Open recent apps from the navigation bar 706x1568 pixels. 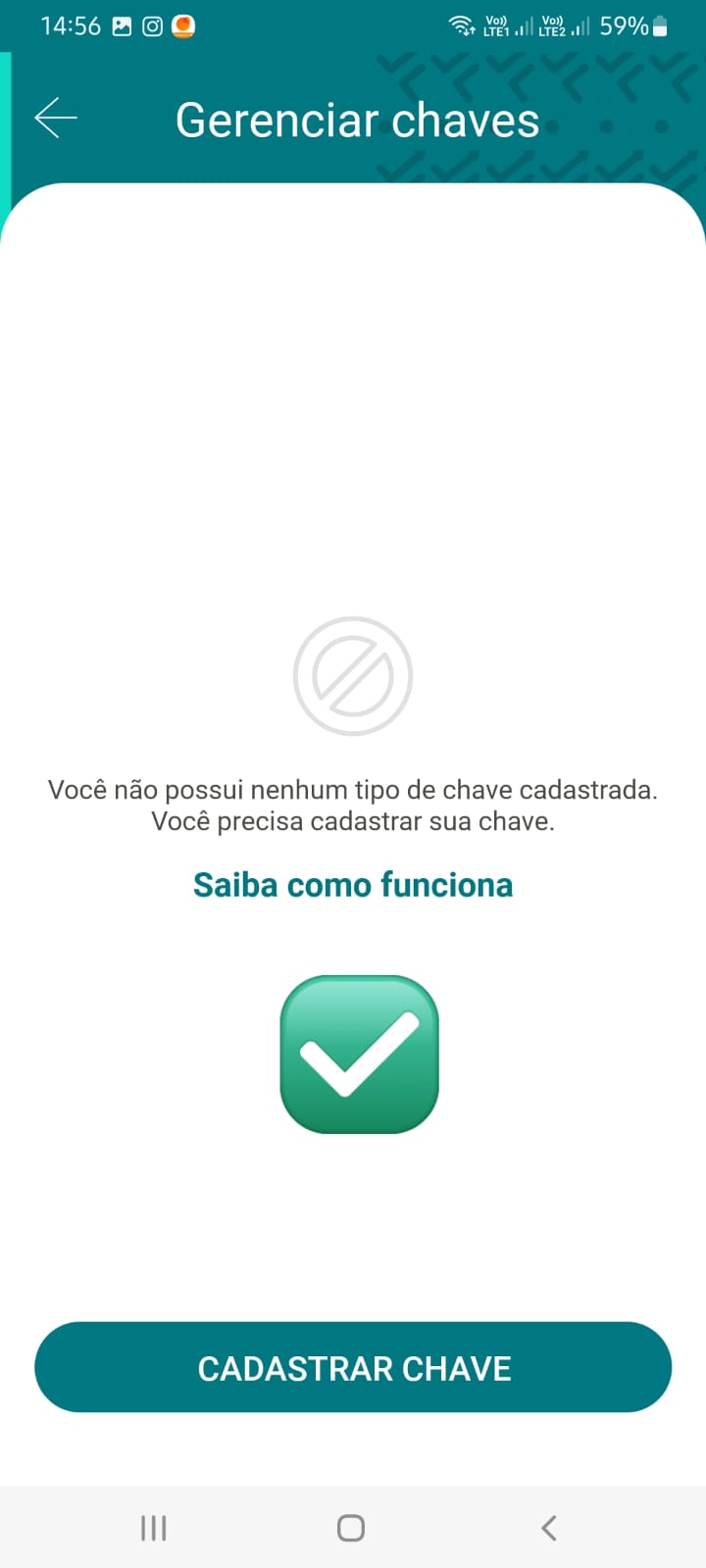tap(154, 1528)
